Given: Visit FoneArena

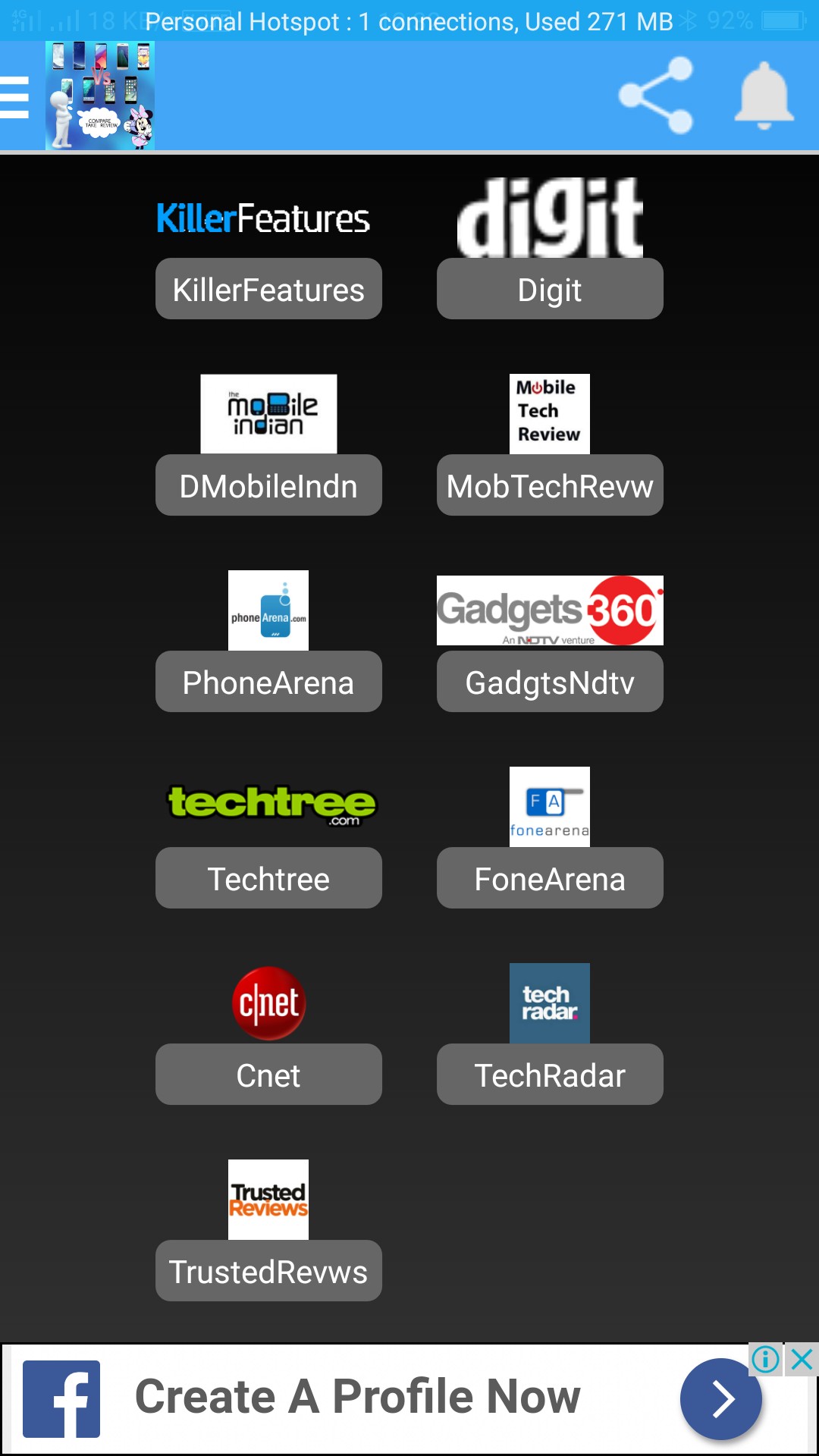Looking at the screenshot, I should tap(550, 878).
